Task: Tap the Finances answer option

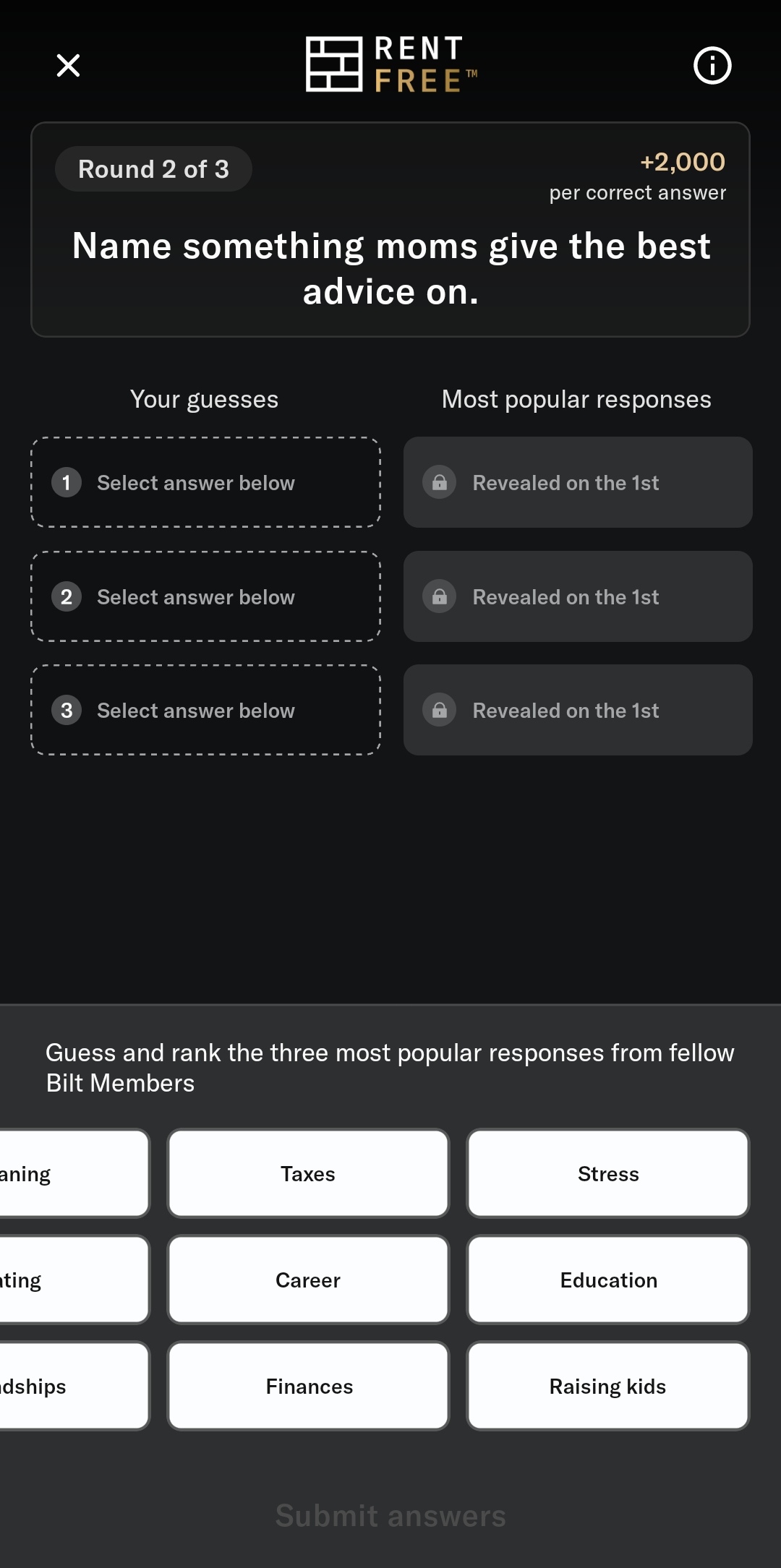Action: point(308,1386)
